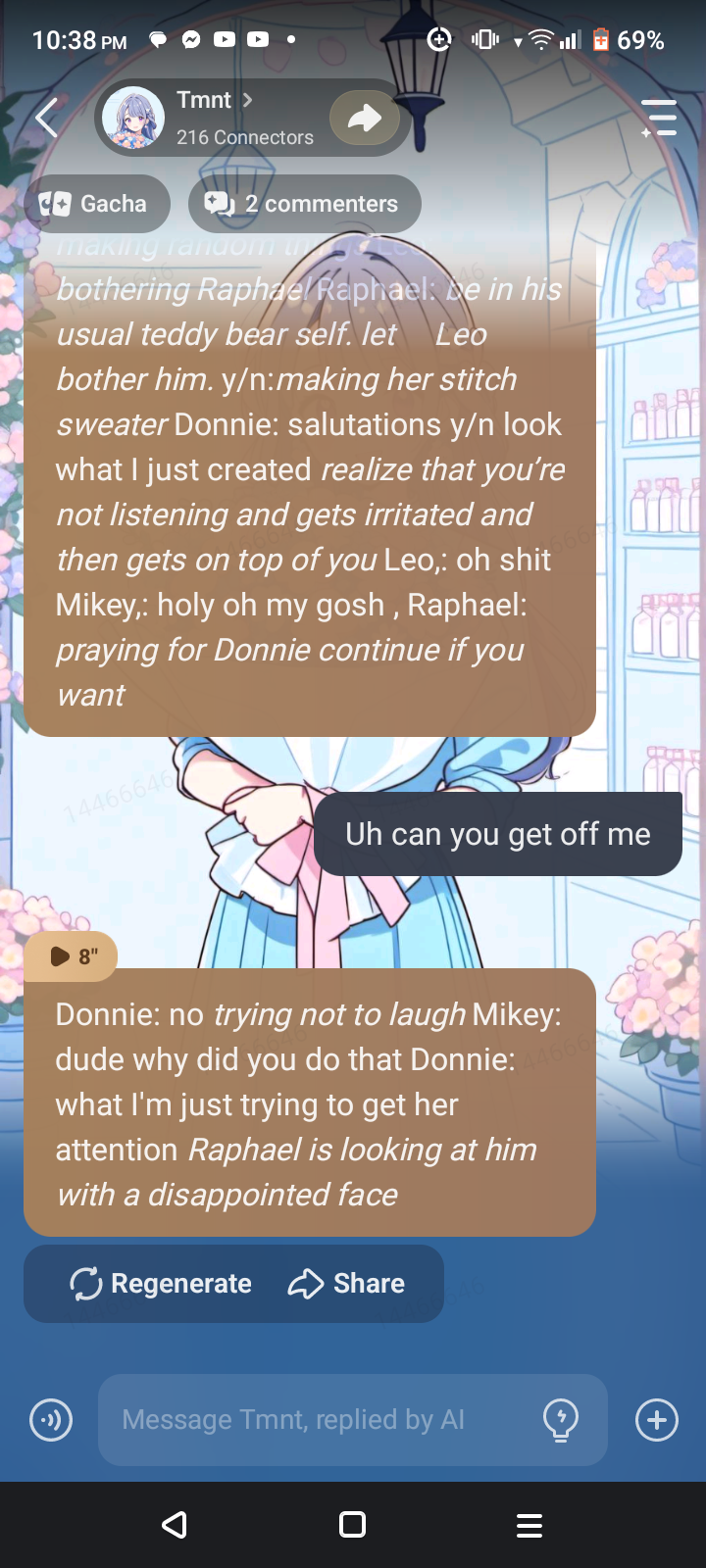This screenshot has width=706, height=1568.
Task: Share the last reply
Action: 346,1284
